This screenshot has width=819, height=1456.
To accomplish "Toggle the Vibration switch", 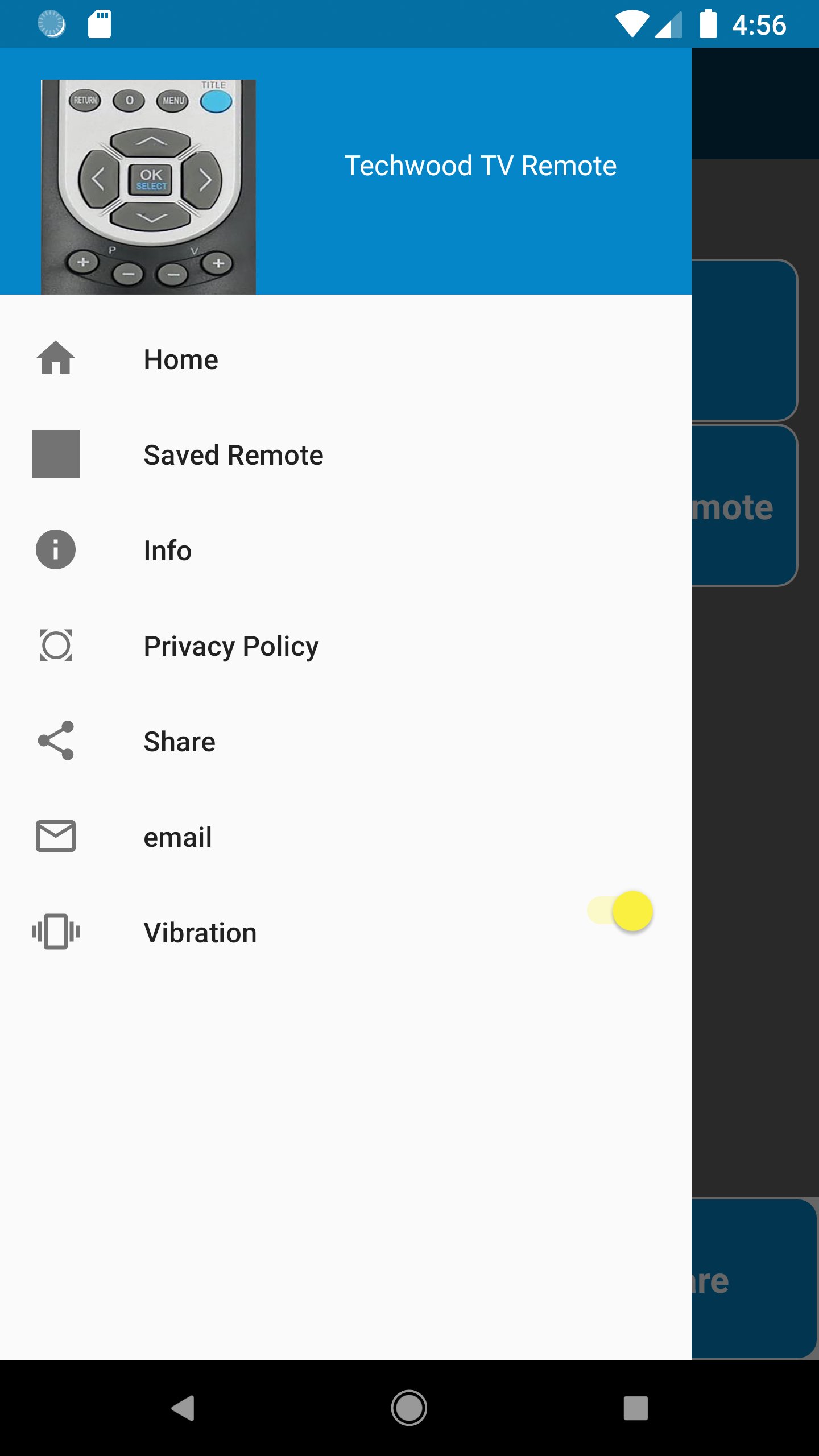I will [x=620, y=911].
